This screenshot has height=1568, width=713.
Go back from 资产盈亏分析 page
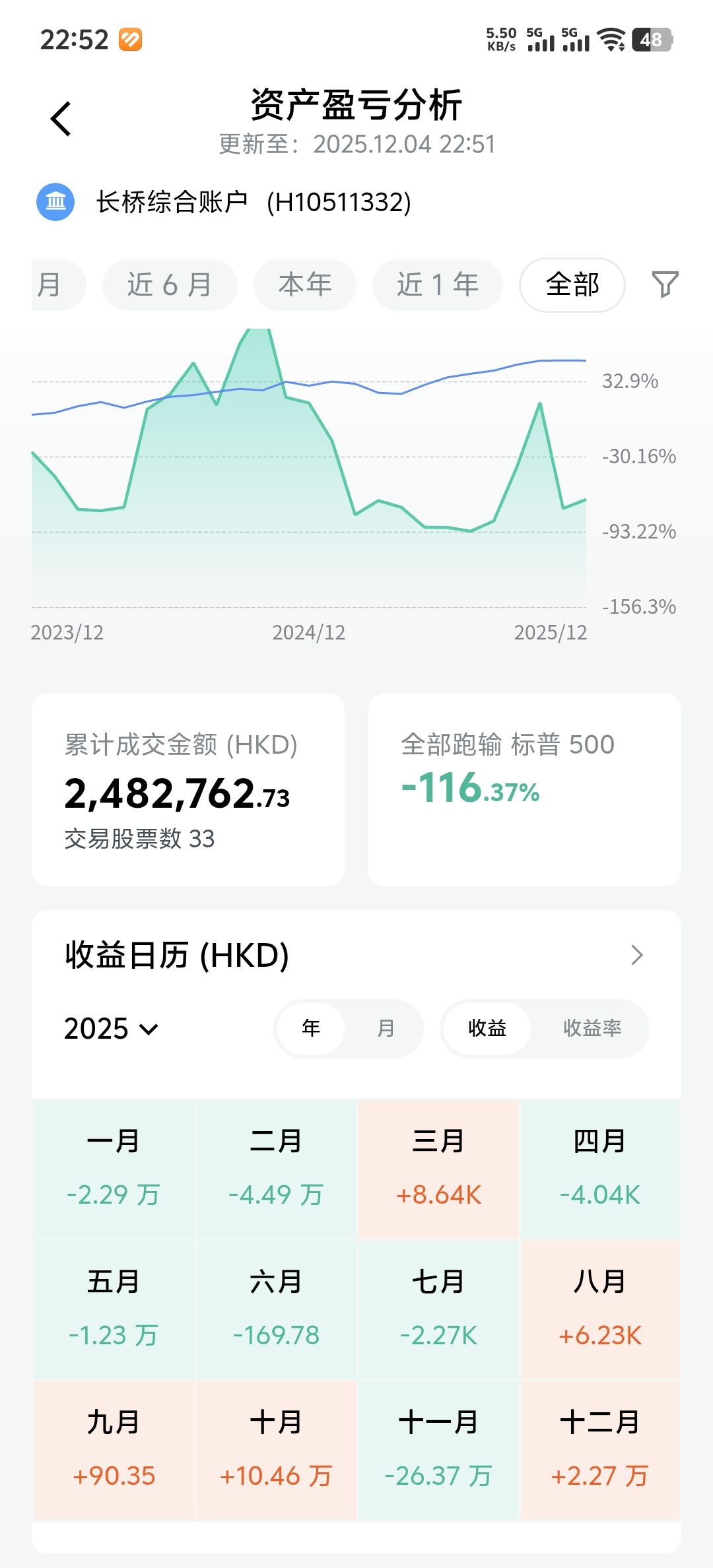pos(61,119)
